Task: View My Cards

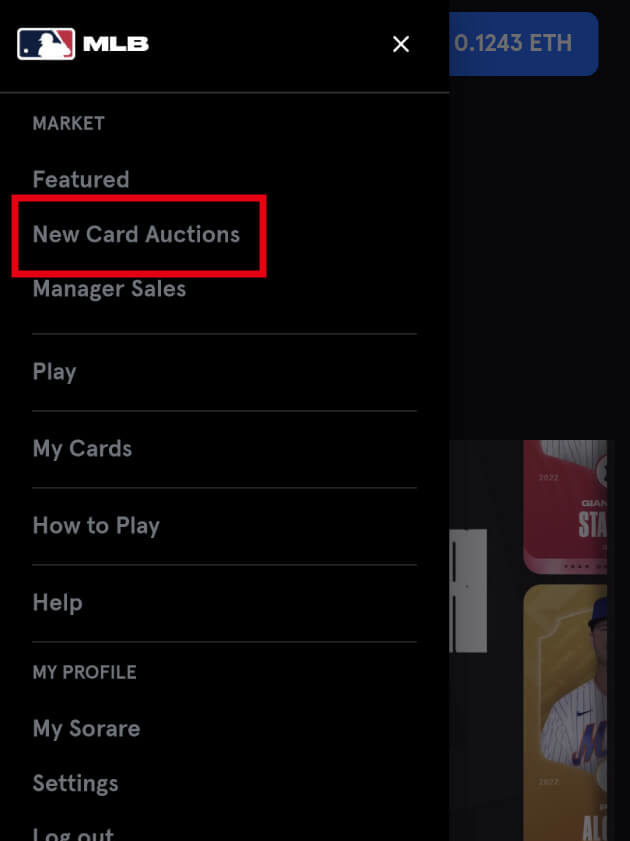Action: pyautogui.click(x=82, y=449)
